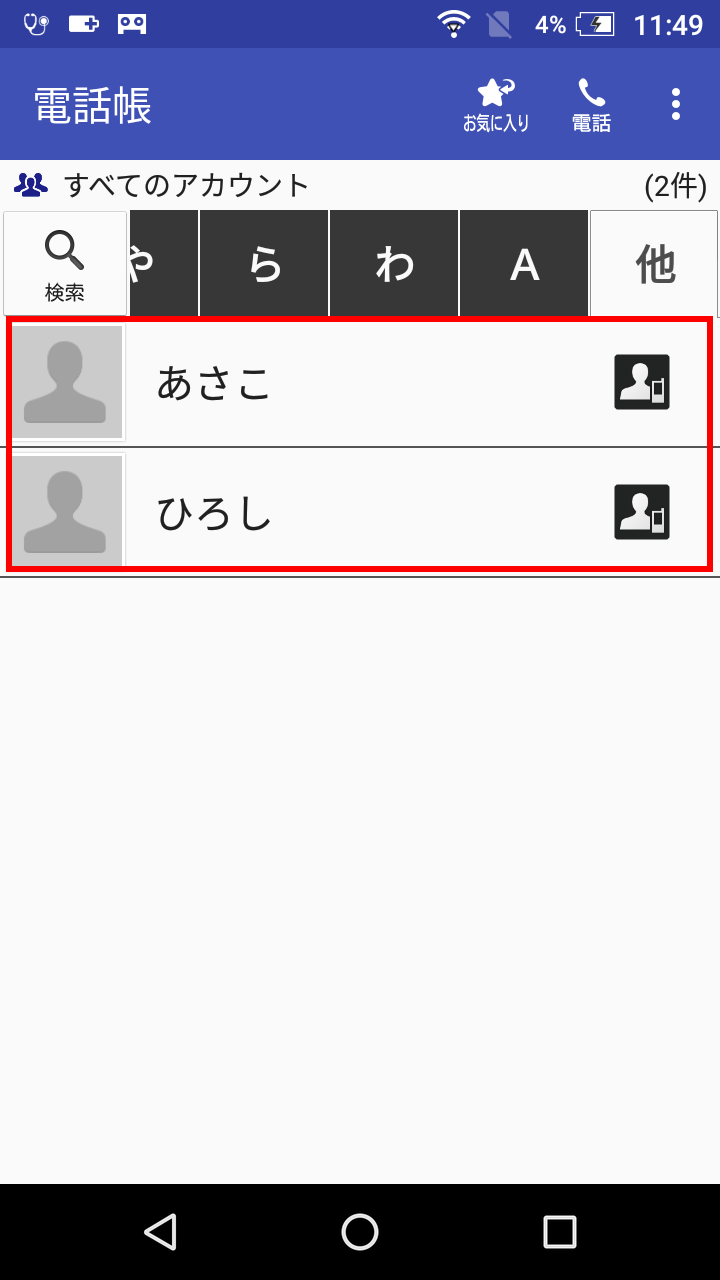
Task: Go to the home screen
Action: click(x=360, y=1232)
